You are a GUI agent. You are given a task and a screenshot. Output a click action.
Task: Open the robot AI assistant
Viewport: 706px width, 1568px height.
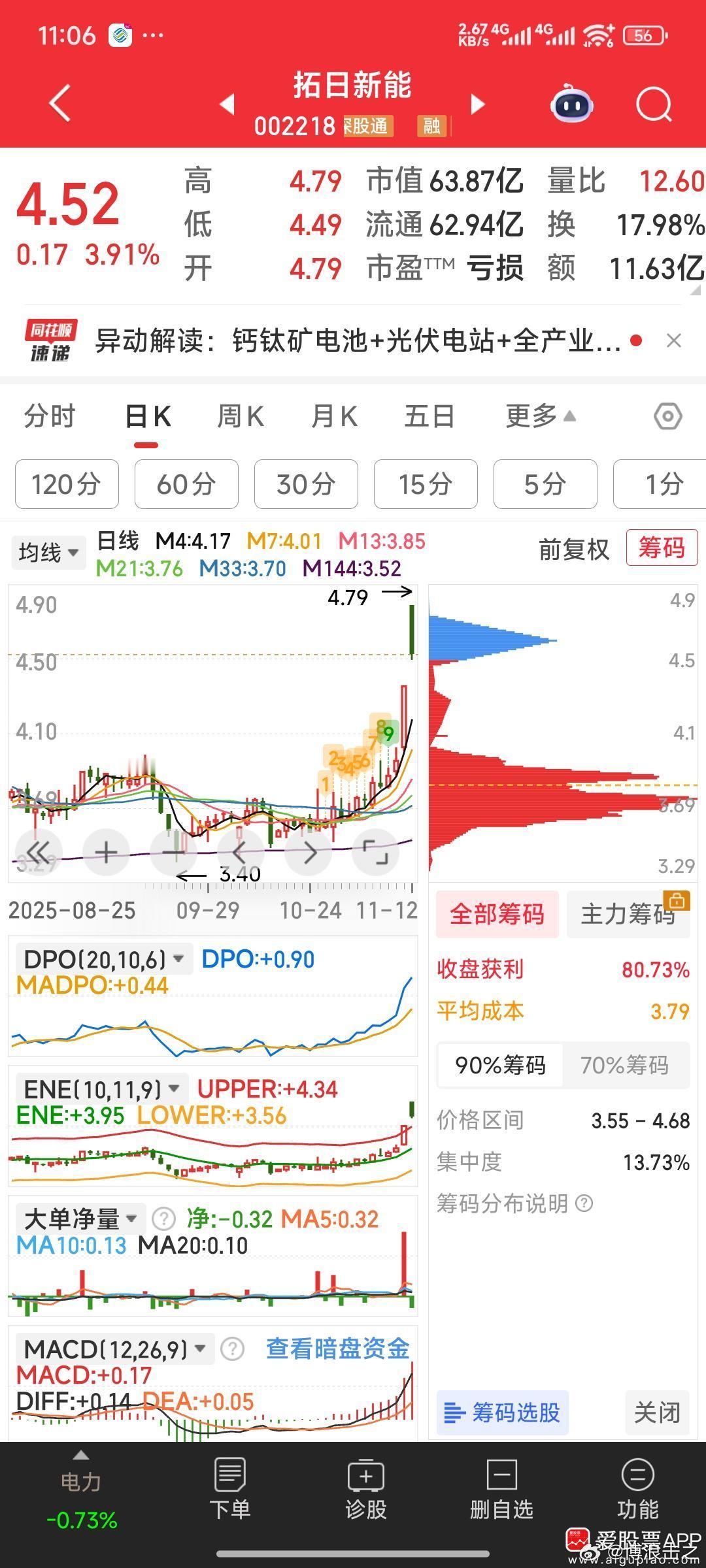click(x=572, y=105)
